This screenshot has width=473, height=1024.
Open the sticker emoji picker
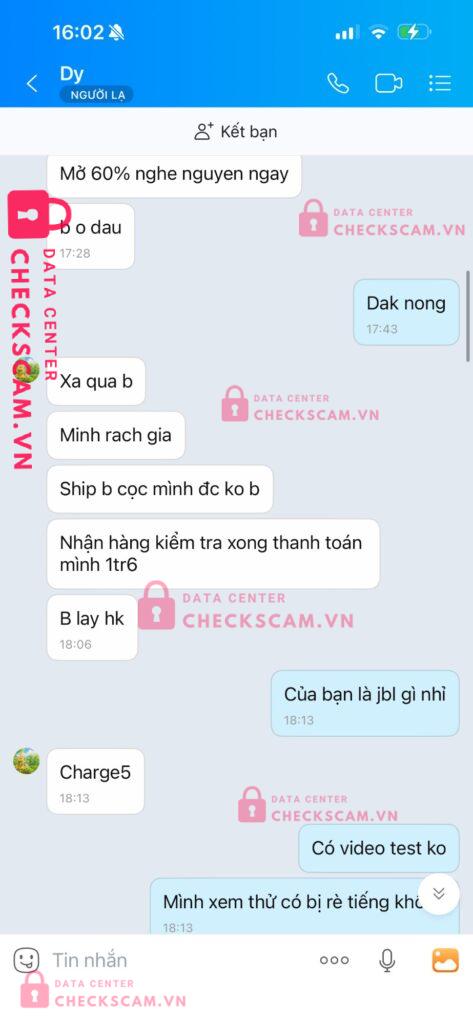pos(26,960)
